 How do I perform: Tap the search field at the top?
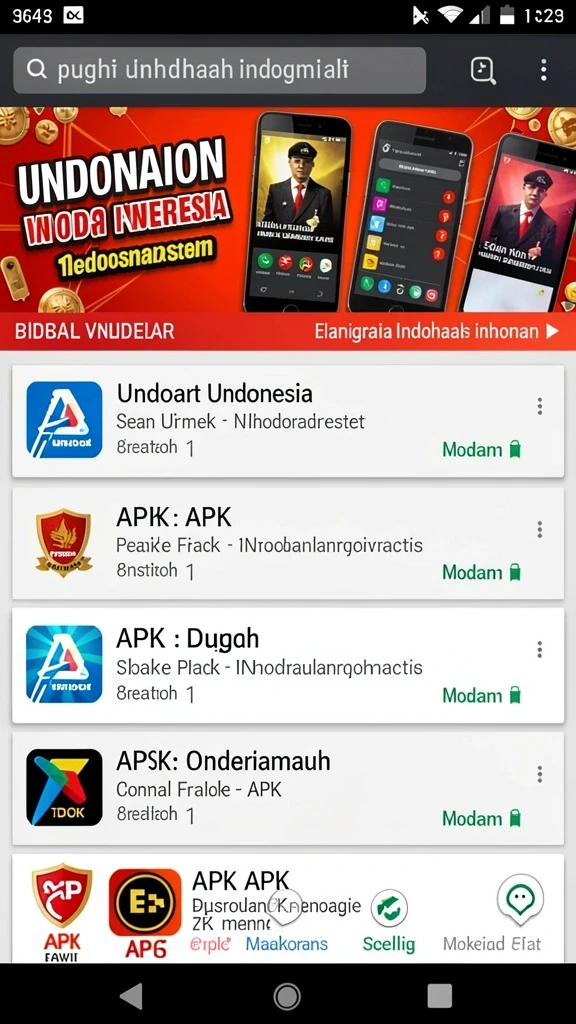tap(219, 70)
